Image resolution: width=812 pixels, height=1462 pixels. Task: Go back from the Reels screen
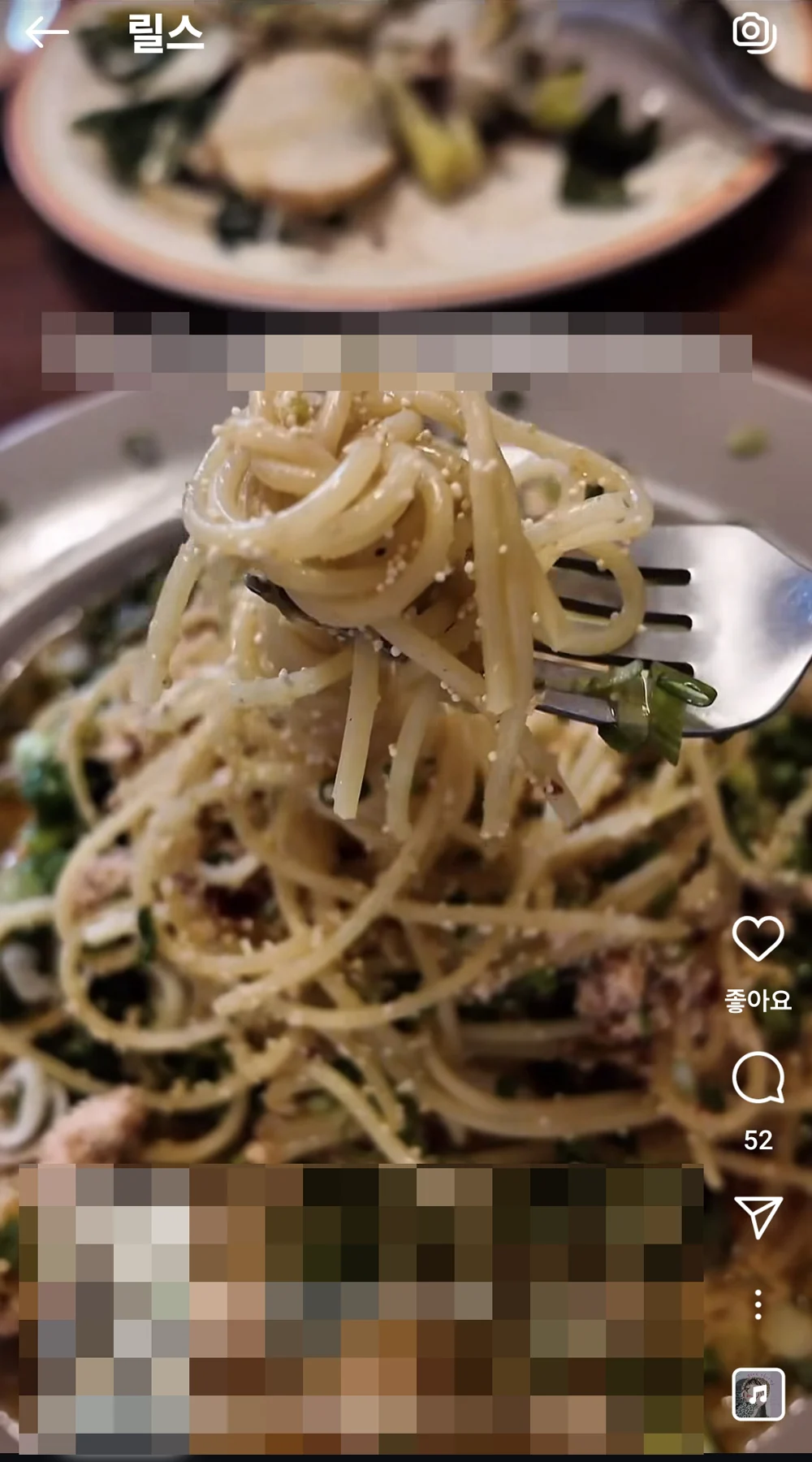46,33
